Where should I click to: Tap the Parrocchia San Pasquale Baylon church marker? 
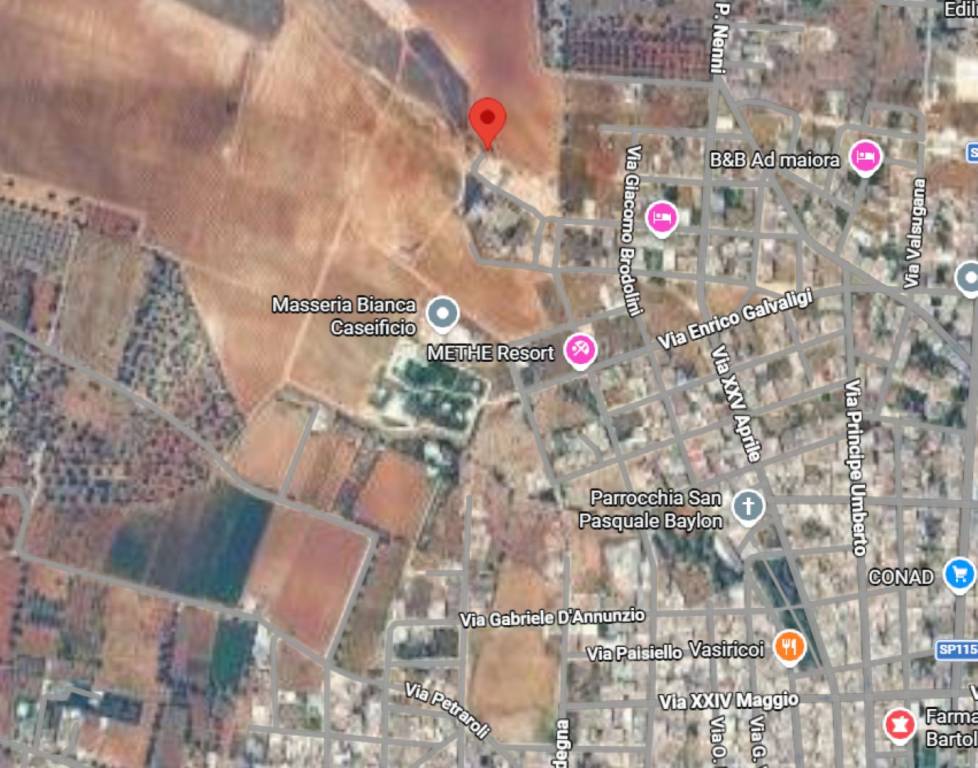pos(747,506)
